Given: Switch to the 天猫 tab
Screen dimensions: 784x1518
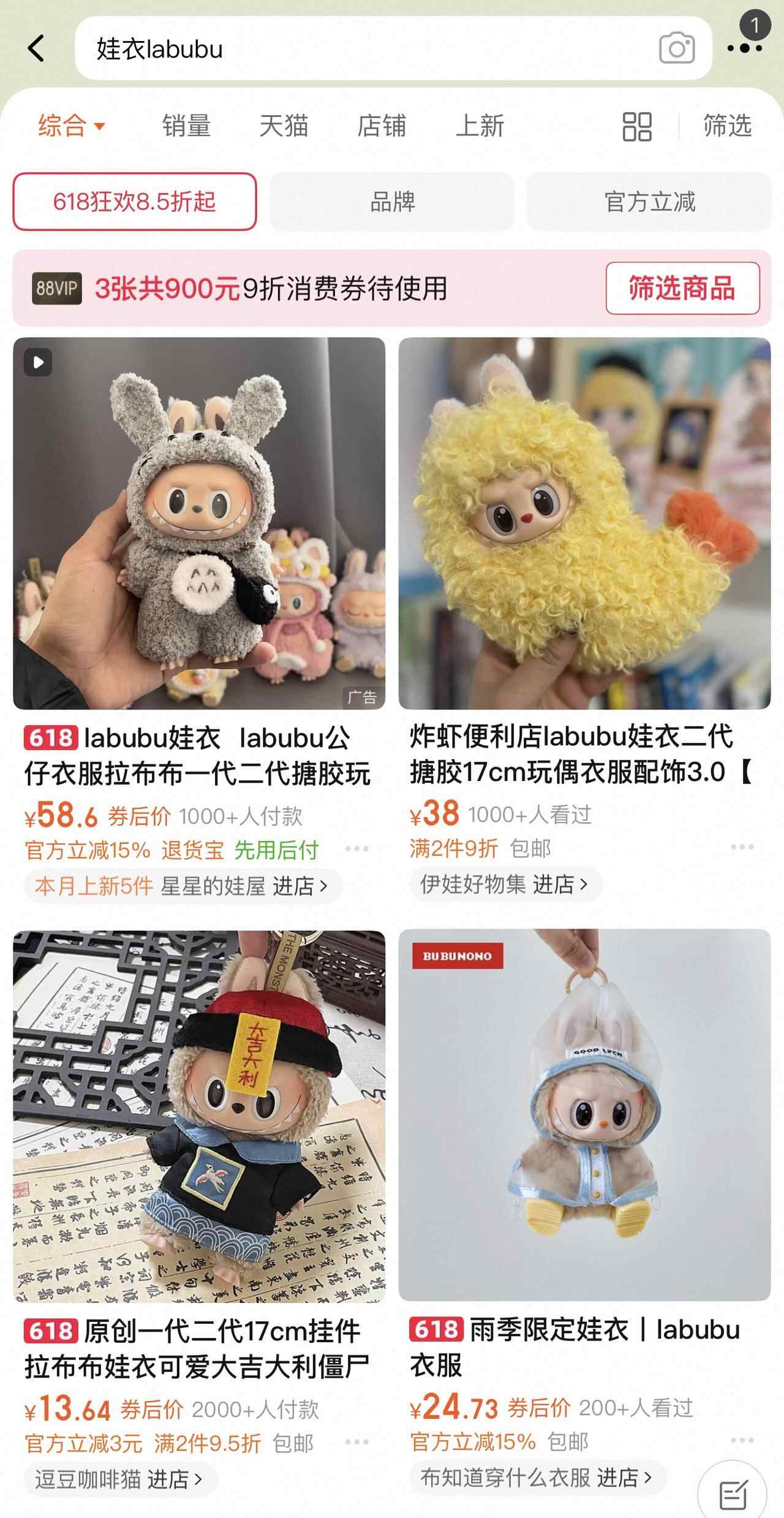Looking at the screenshot, I should [x=283, y=126].
